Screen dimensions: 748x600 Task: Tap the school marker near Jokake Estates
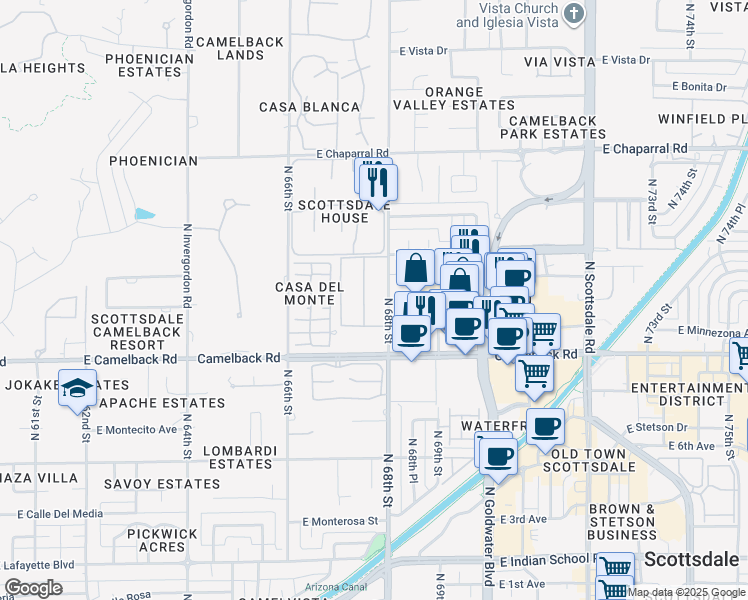[x=77, y=389]
